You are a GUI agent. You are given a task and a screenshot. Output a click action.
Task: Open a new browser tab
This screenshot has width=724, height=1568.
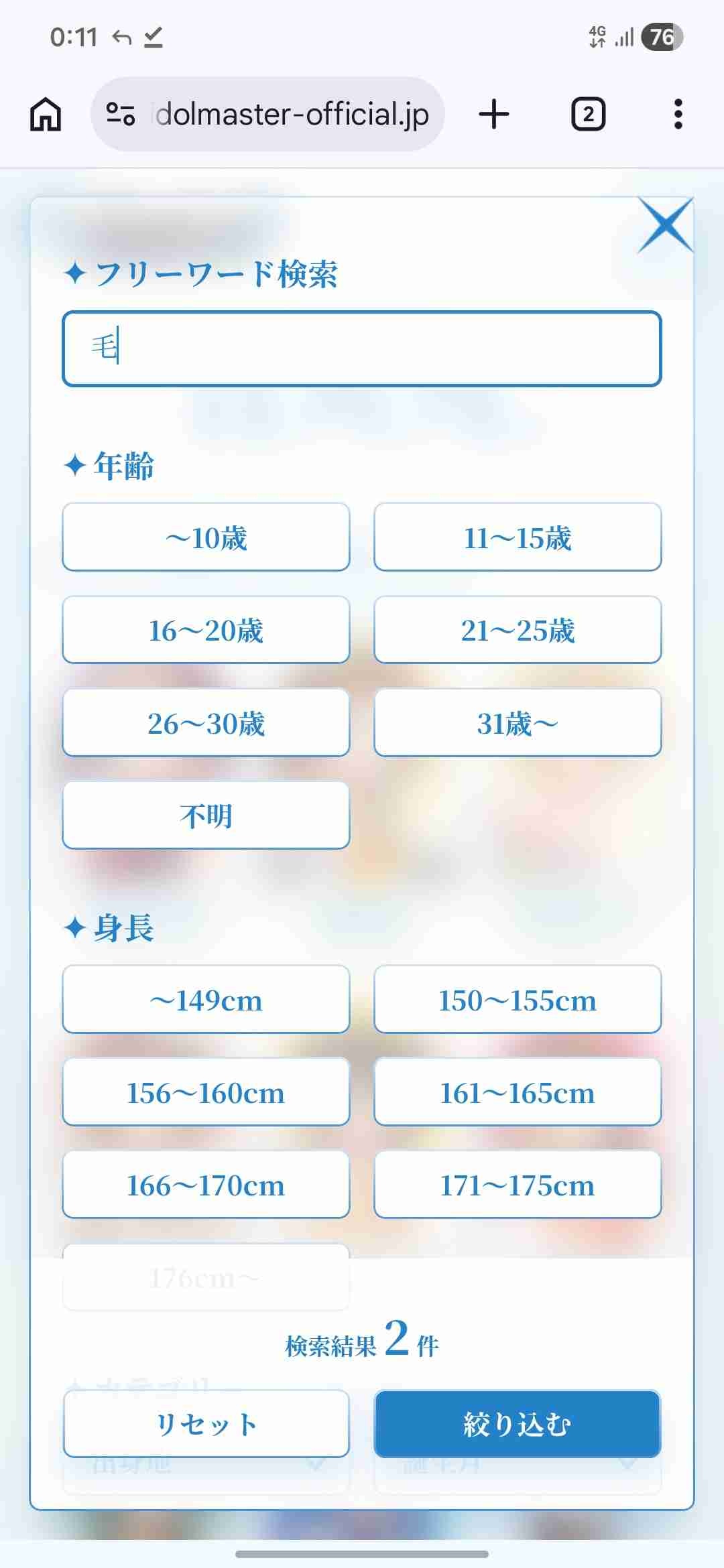point(494,114)
